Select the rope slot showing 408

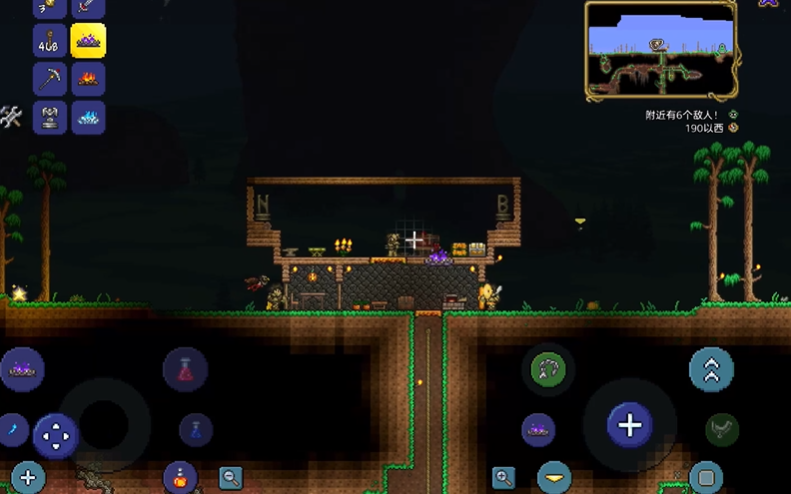[x=50, y=41]
